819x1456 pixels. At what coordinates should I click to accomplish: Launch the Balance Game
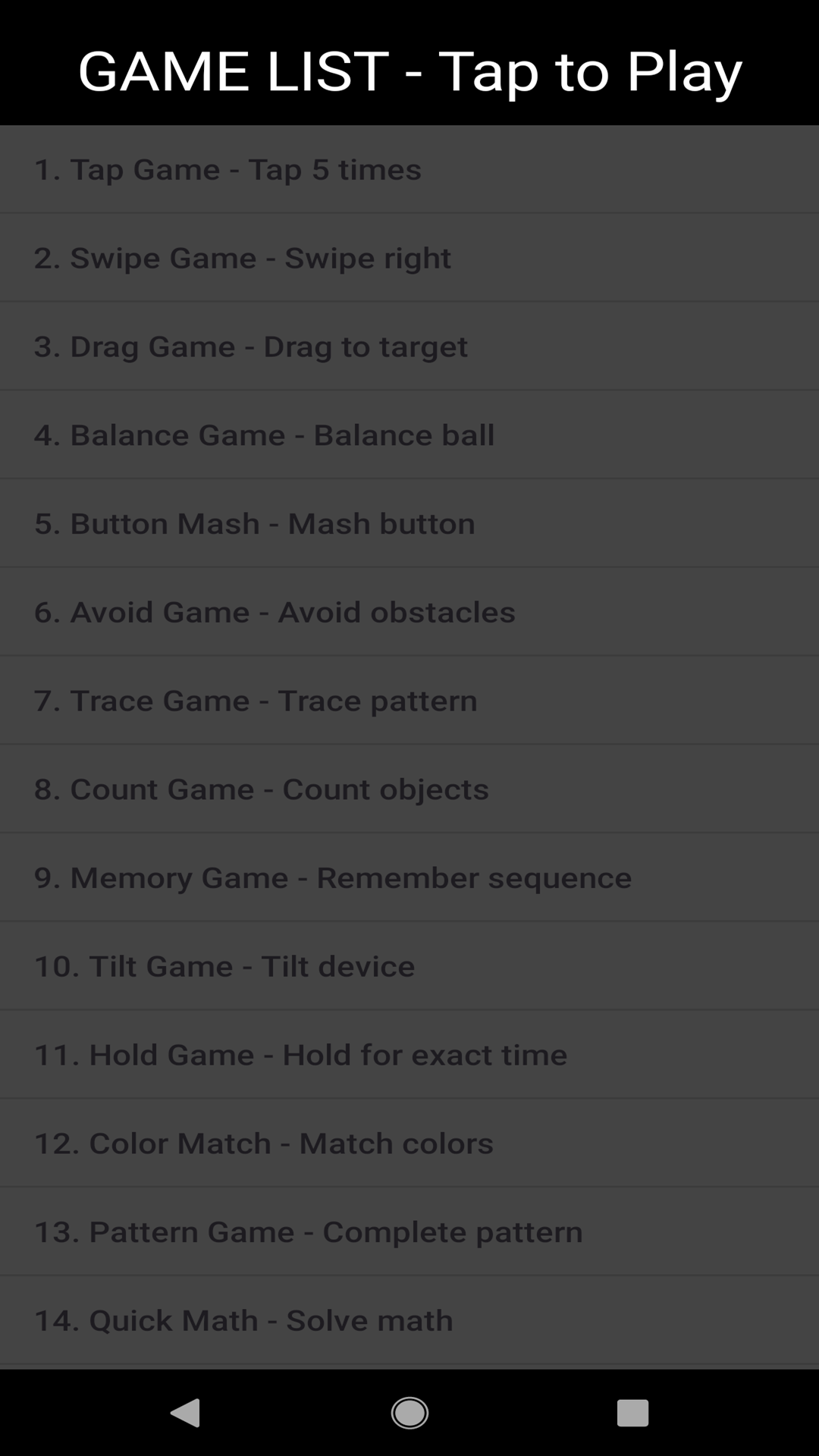pos(409,435)
